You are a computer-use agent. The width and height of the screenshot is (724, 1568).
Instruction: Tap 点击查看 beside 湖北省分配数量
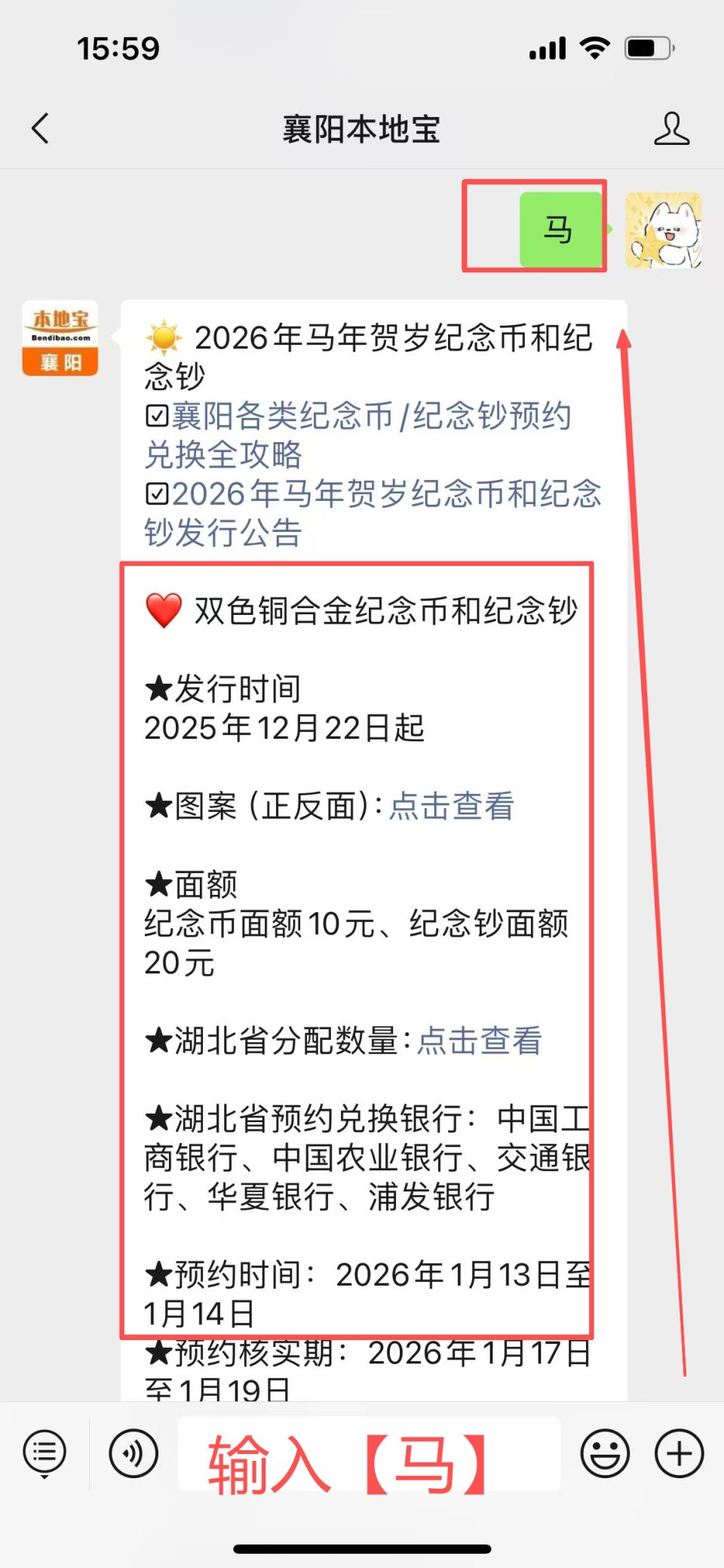click(x=480, y=1041)
